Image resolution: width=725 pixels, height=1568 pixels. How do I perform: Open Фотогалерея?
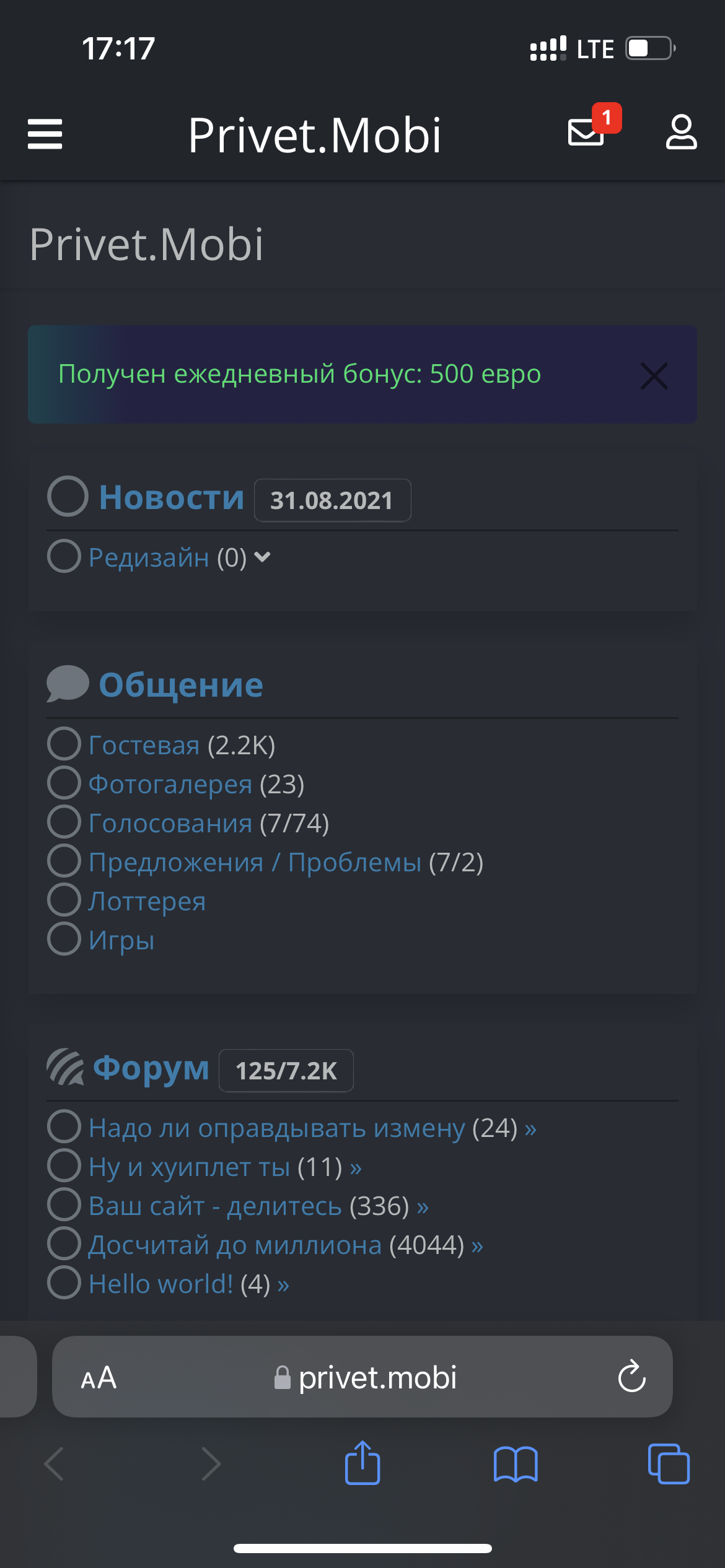tap(170, 784)
